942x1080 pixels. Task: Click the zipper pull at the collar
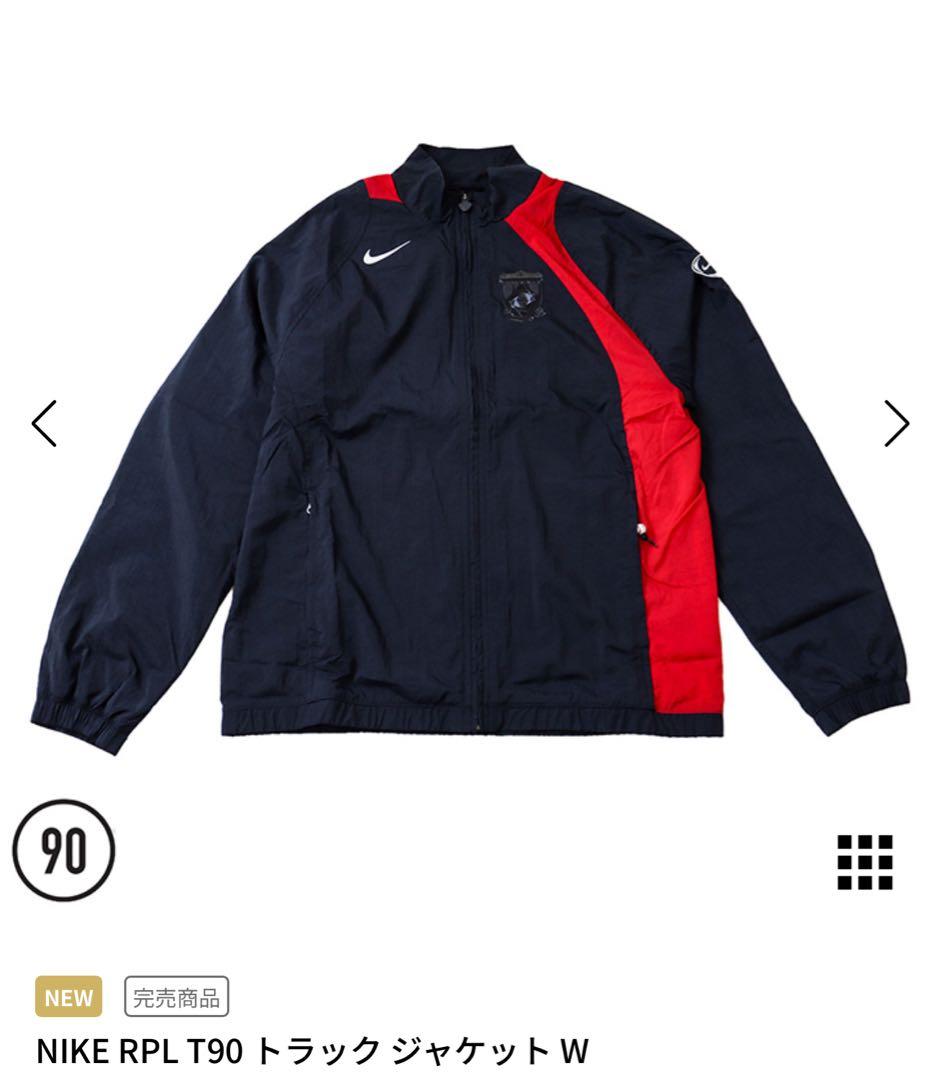[x=466, y=200]
